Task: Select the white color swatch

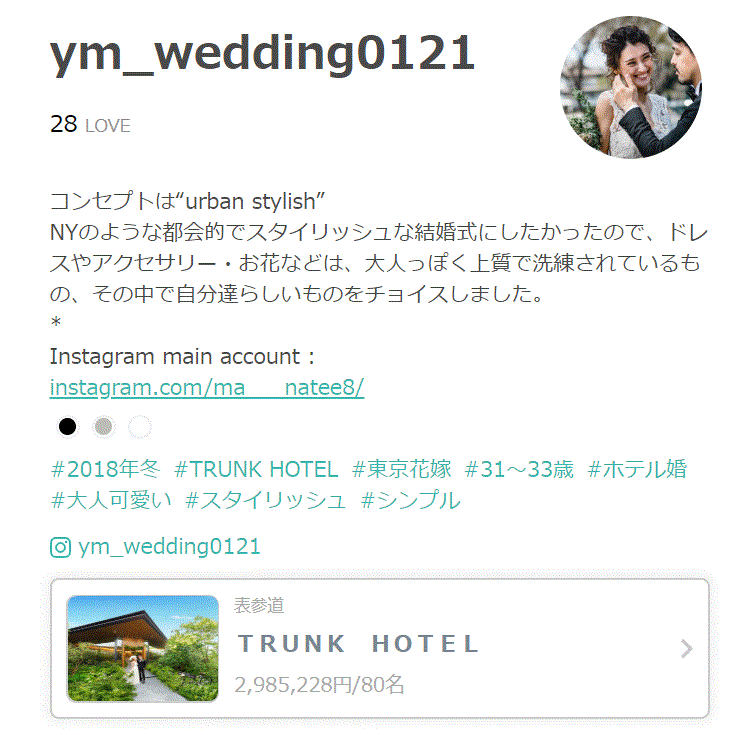Action: [140, 427]
